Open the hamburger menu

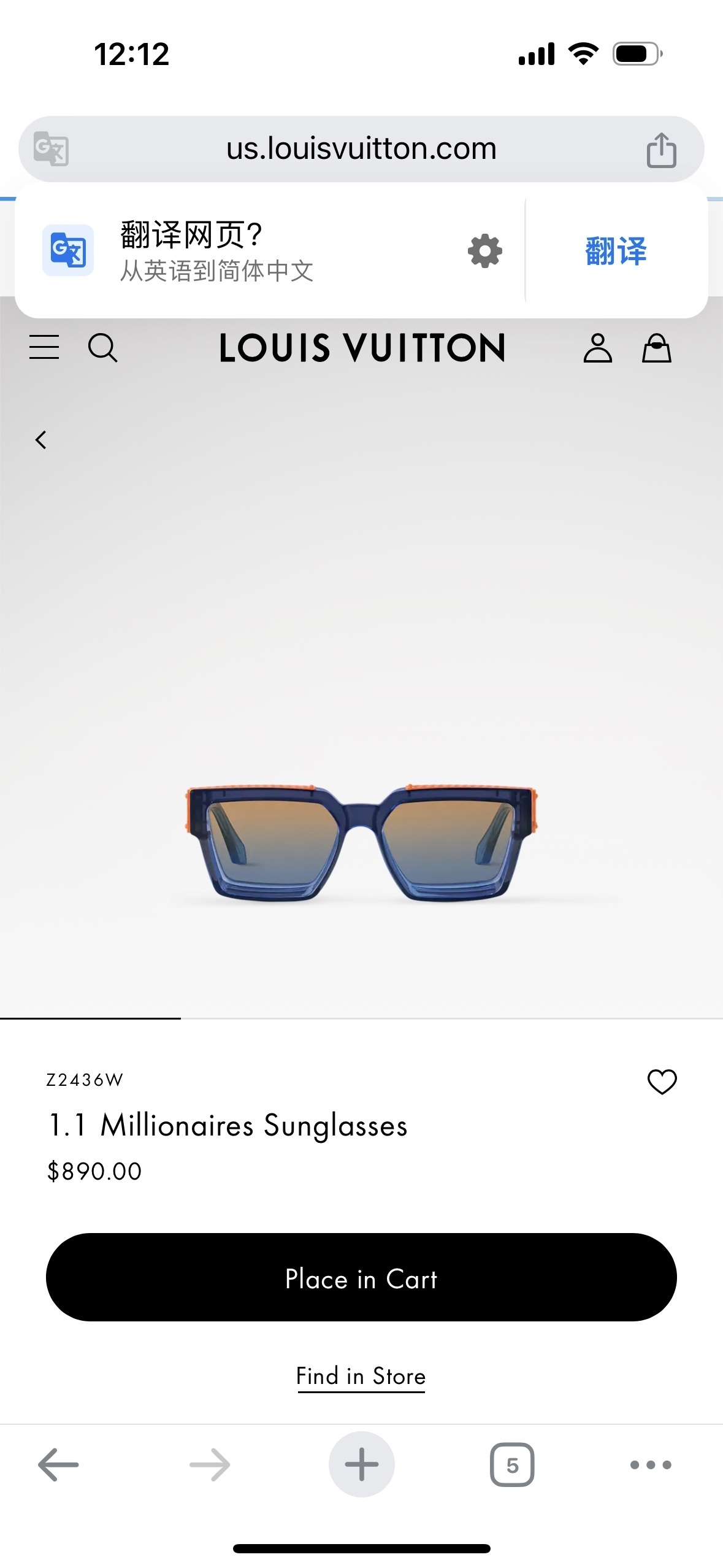[x=44, y=347]
